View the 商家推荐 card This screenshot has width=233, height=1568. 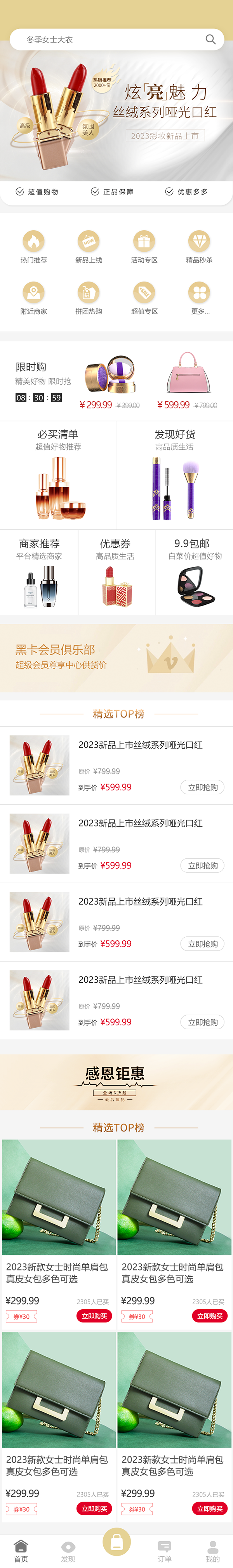click(x=39, y=572)
